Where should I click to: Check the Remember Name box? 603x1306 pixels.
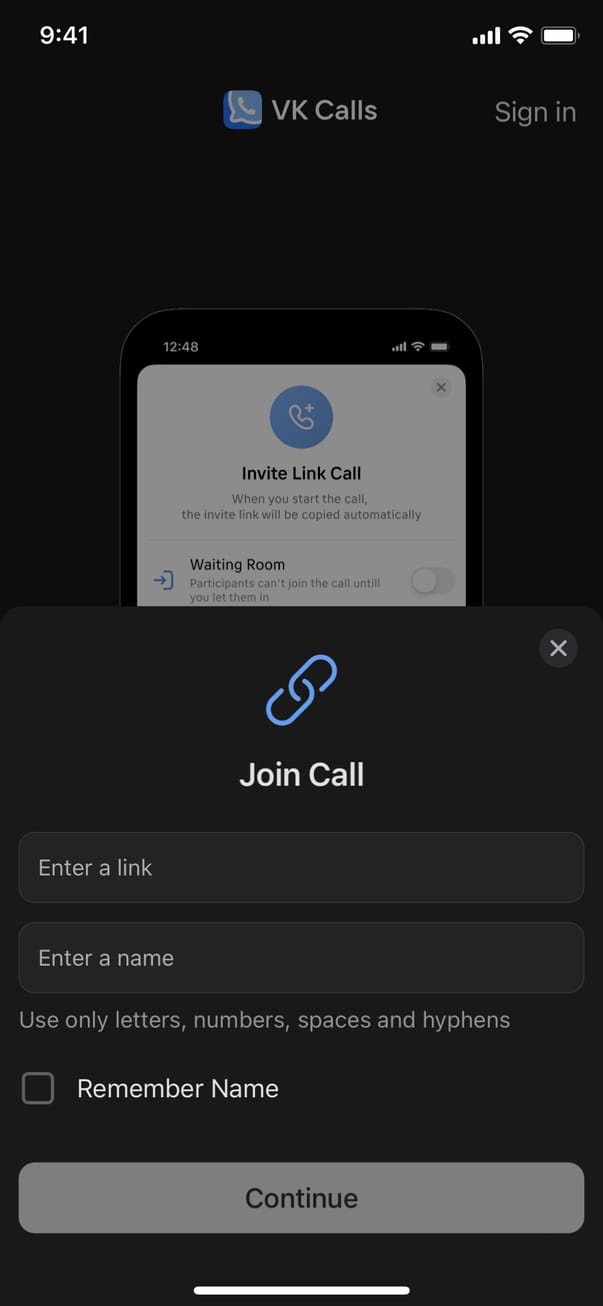point(38,1088)
